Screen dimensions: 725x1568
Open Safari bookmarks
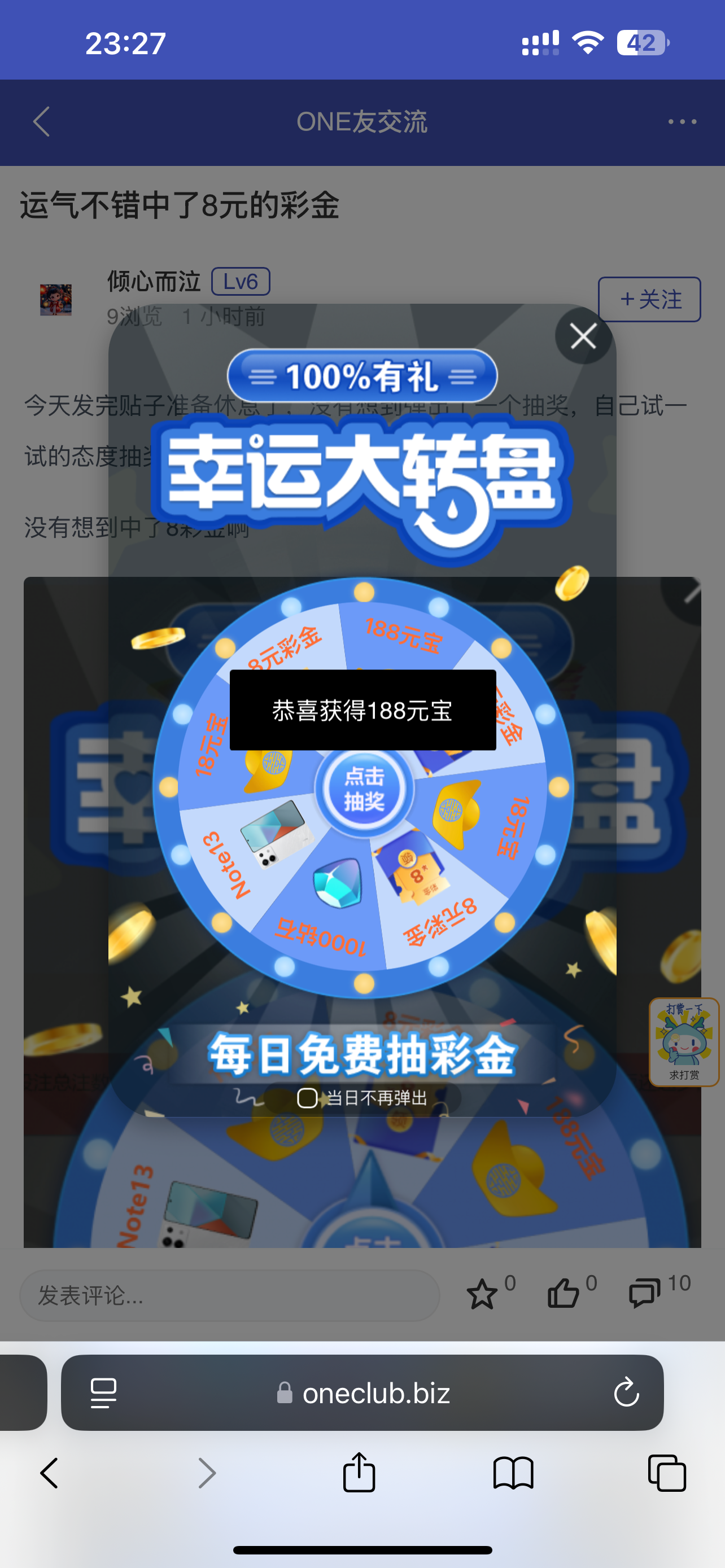(x=513, y=1473)
